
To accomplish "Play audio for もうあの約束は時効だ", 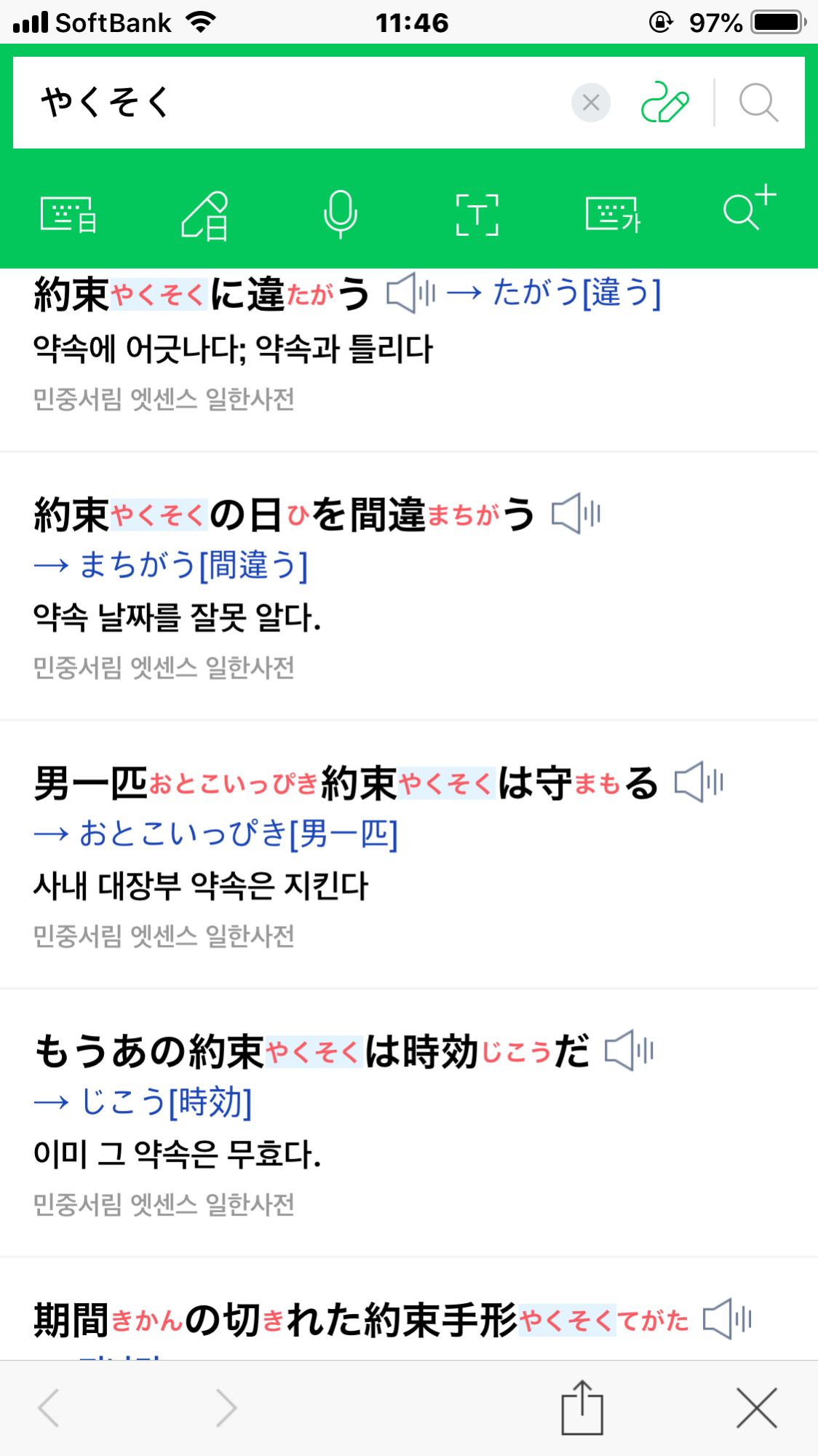I will click(630, 1051).
